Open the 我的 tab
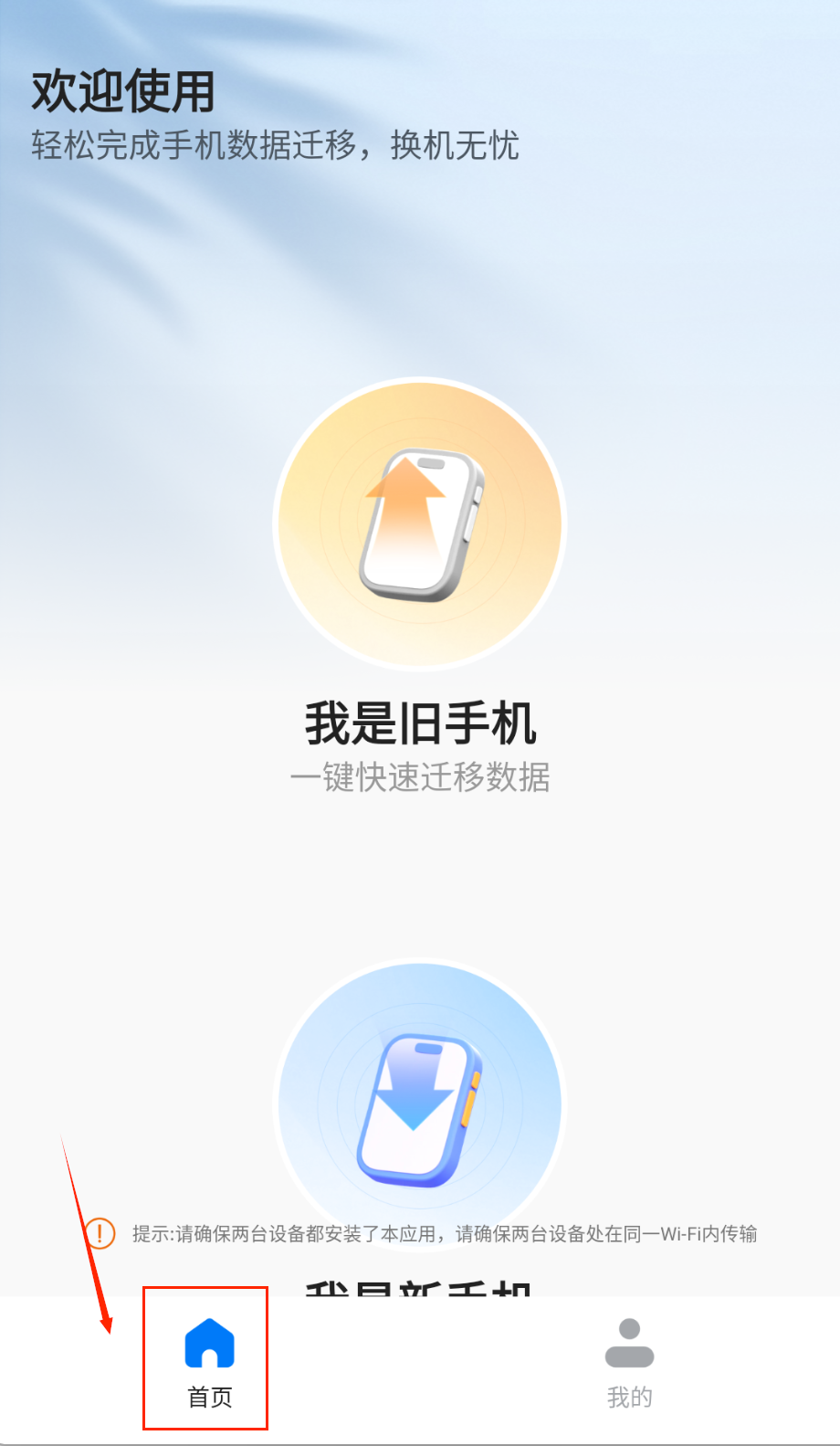The image size is (840, 1446). point(629,1359)
